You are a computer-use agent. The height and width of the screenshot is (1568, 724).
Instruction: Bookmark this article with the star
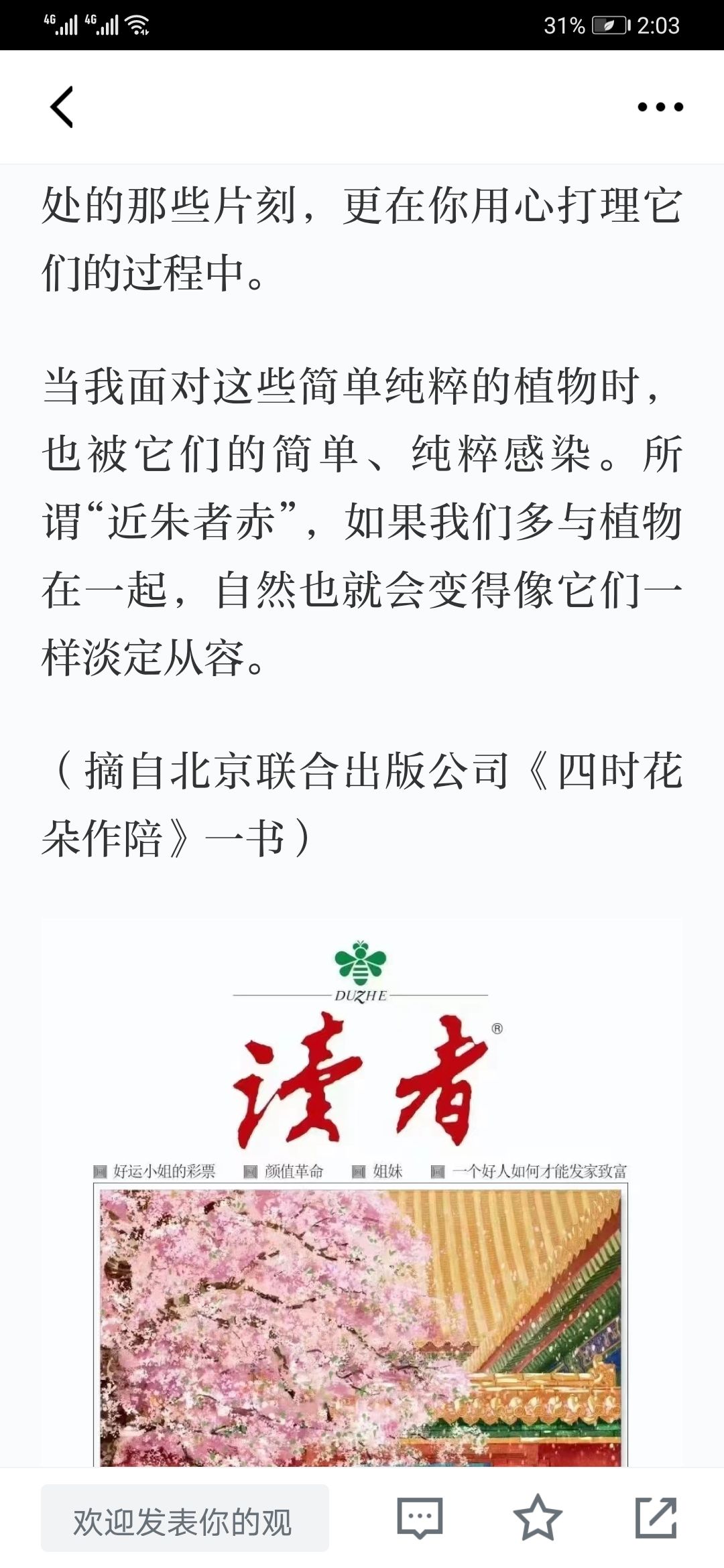[x=537, y=1518]
